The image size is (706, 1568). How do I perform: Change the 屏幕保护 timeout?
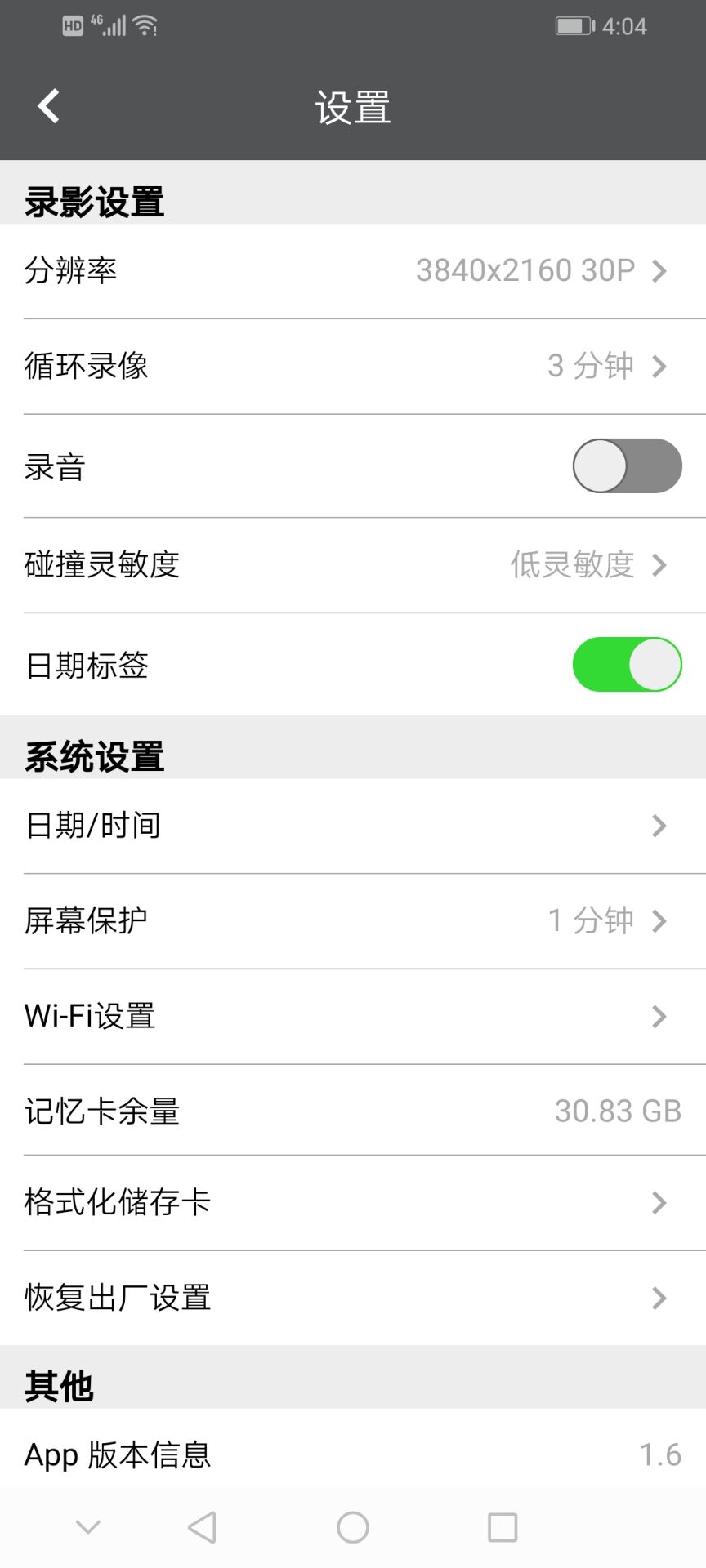click(353, 921)
